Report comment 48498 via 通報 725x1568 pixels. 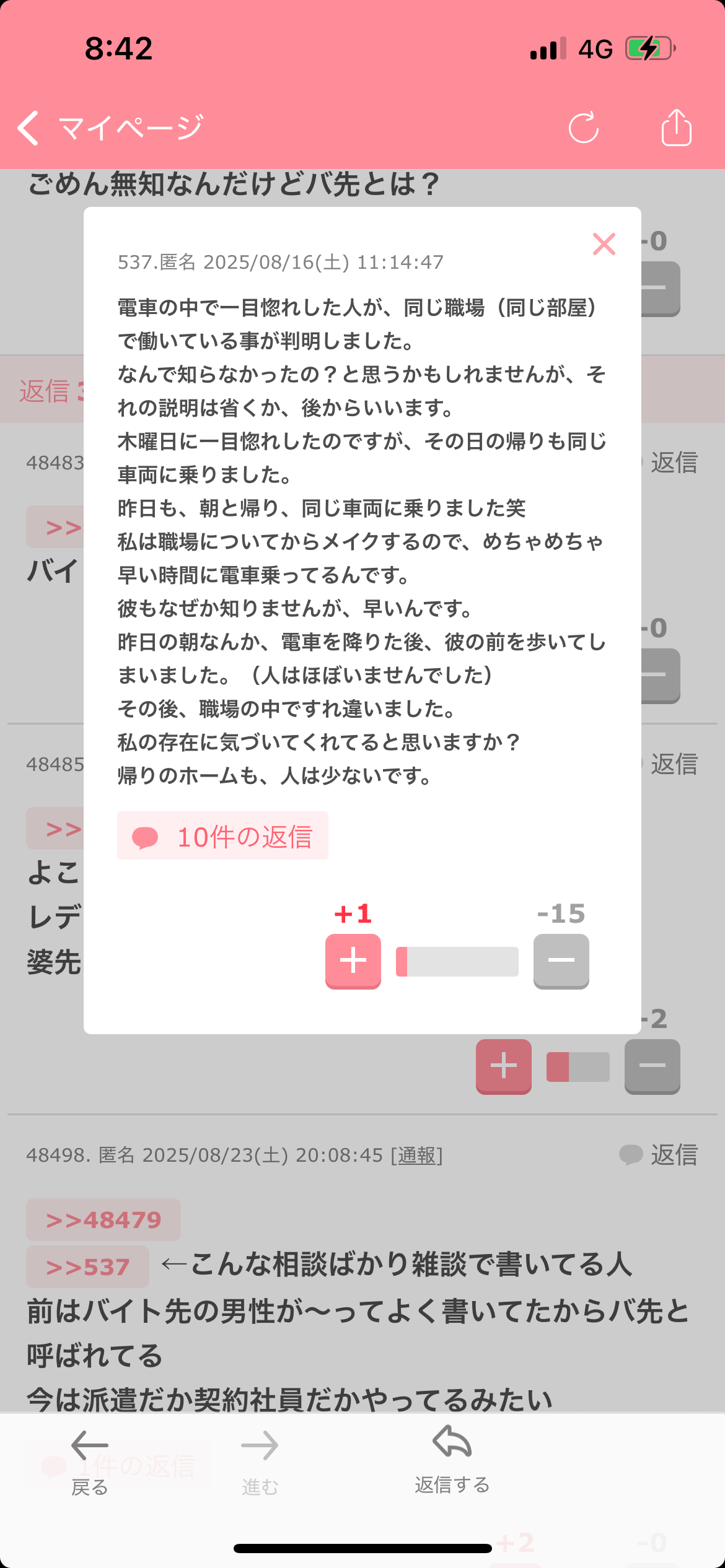pyautogui.click(x=416, y=1155)
